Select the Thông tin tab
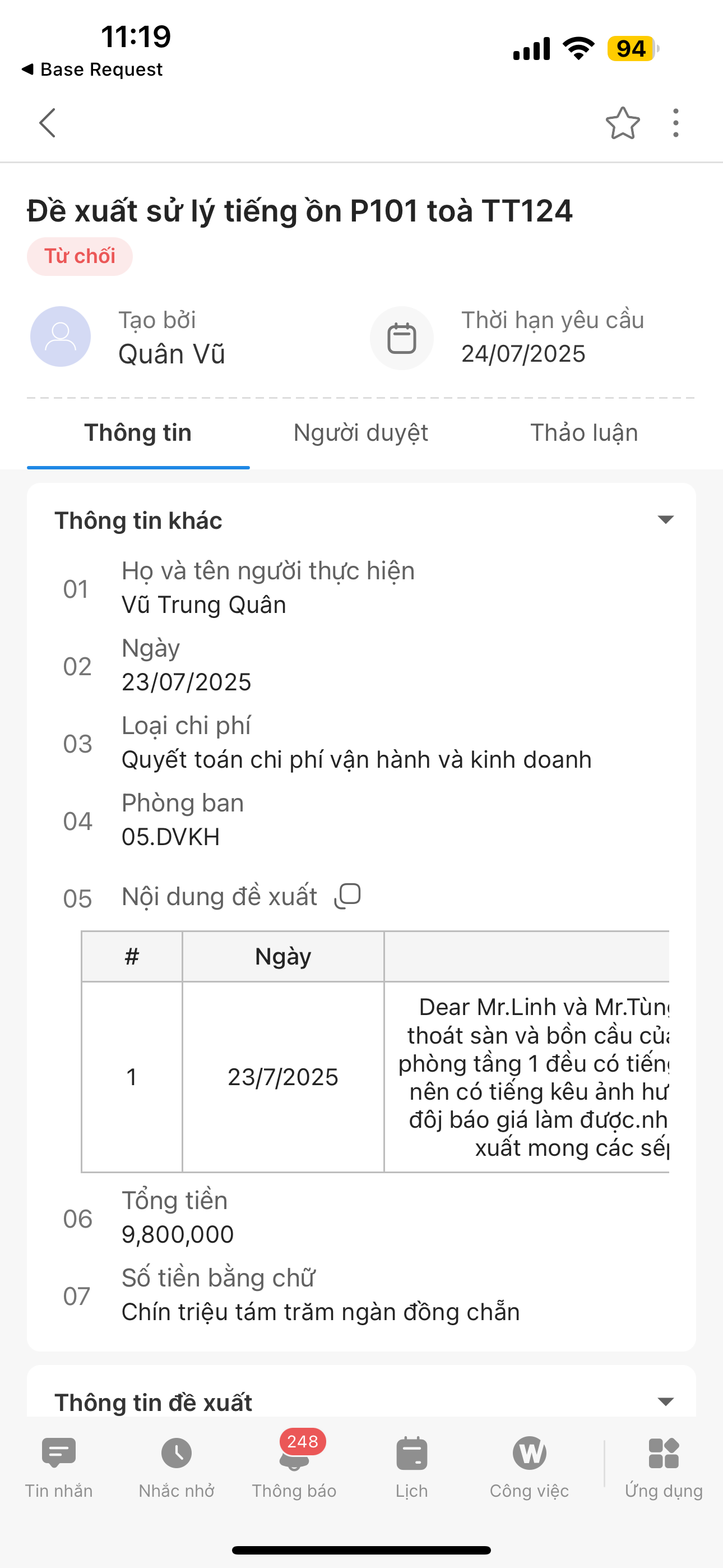 pos(138,433)
